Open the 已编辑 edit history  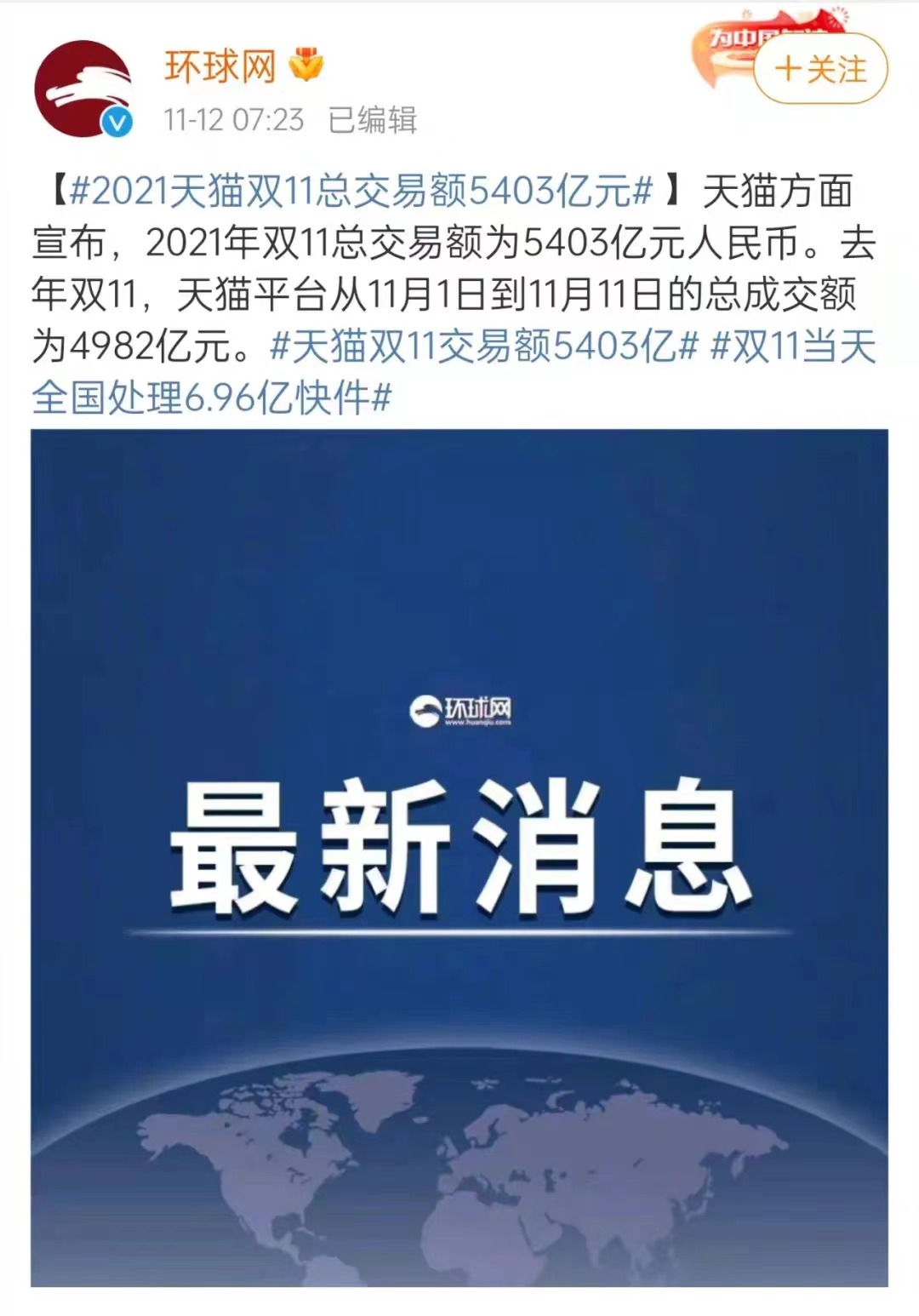point(373,120)
